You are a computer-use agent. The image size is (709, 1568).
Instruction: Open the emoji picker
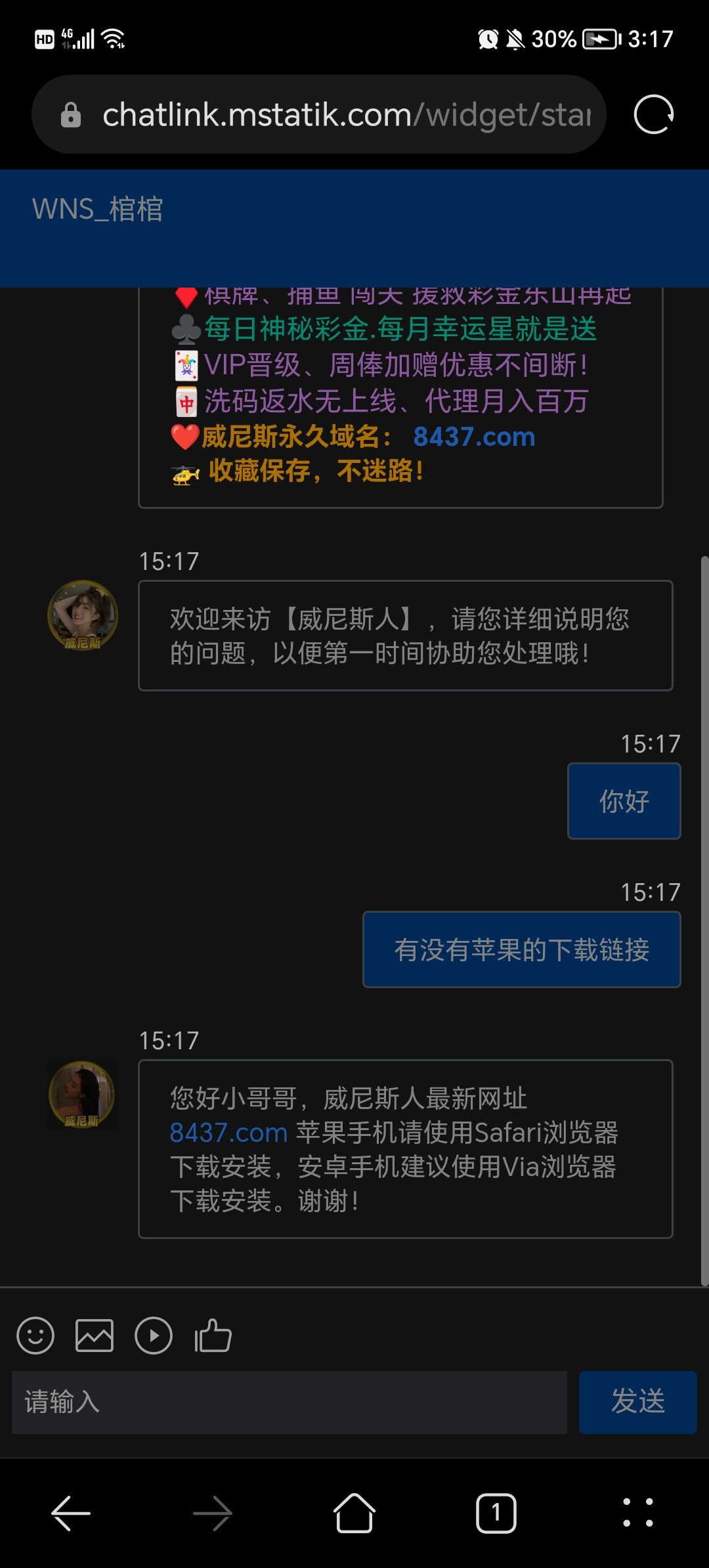pos(35,1336)
